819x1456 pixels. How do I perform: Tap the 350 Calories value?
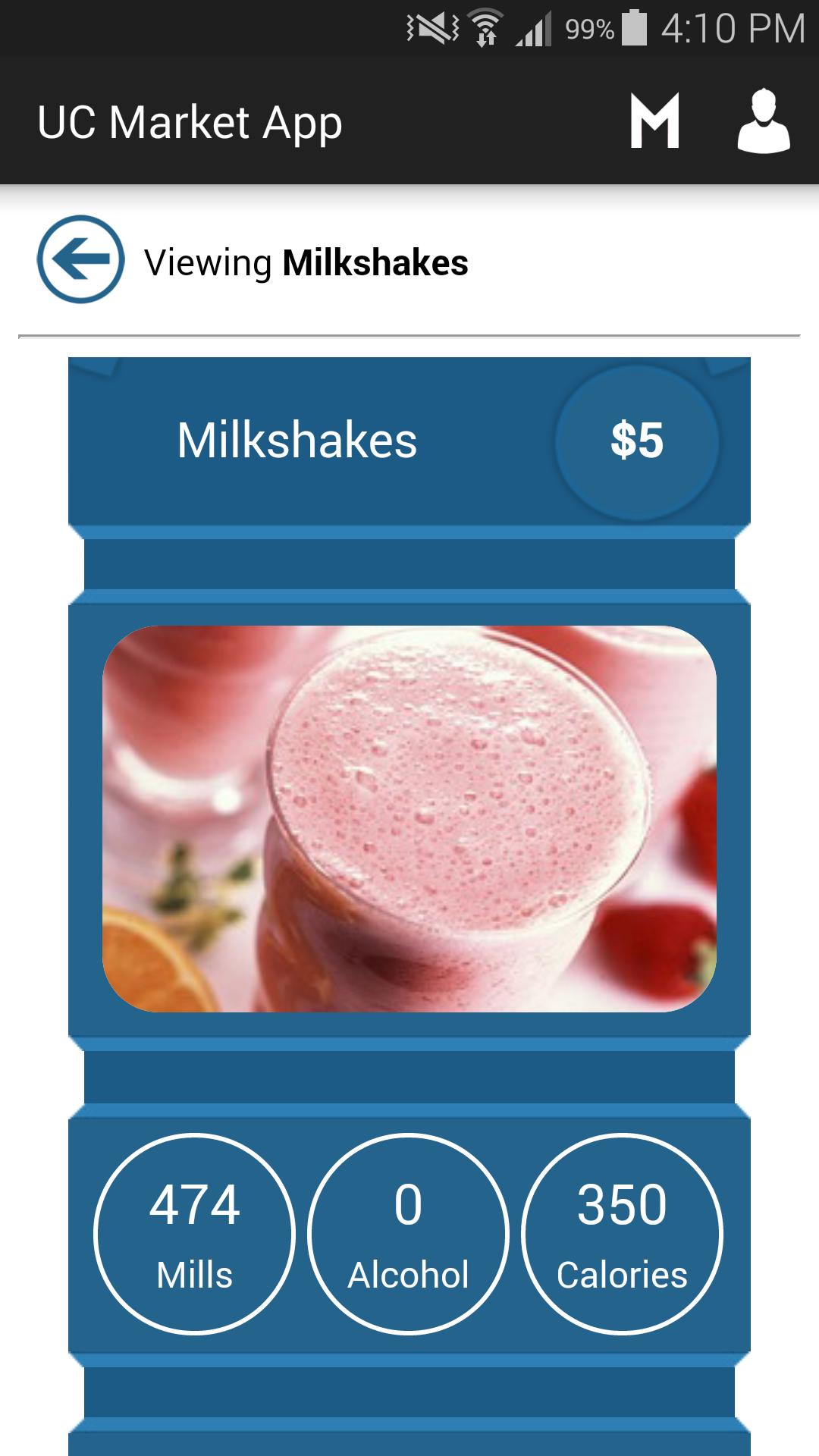pos(623,1206)
